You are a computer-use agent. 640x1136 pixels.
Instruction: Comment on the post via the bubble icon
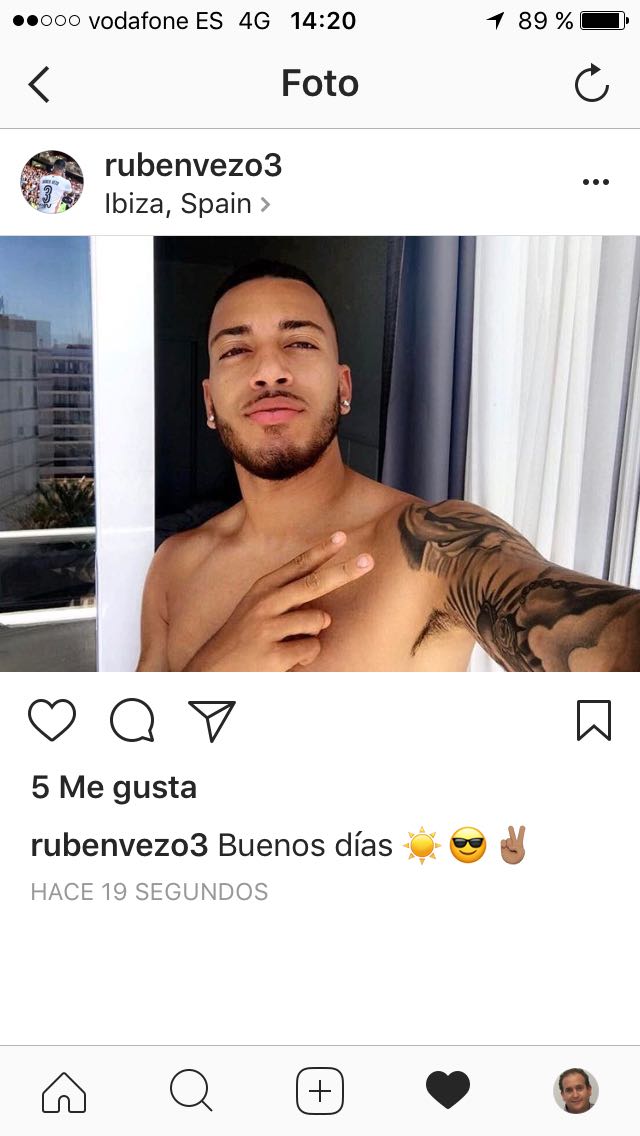pos(132,720)
